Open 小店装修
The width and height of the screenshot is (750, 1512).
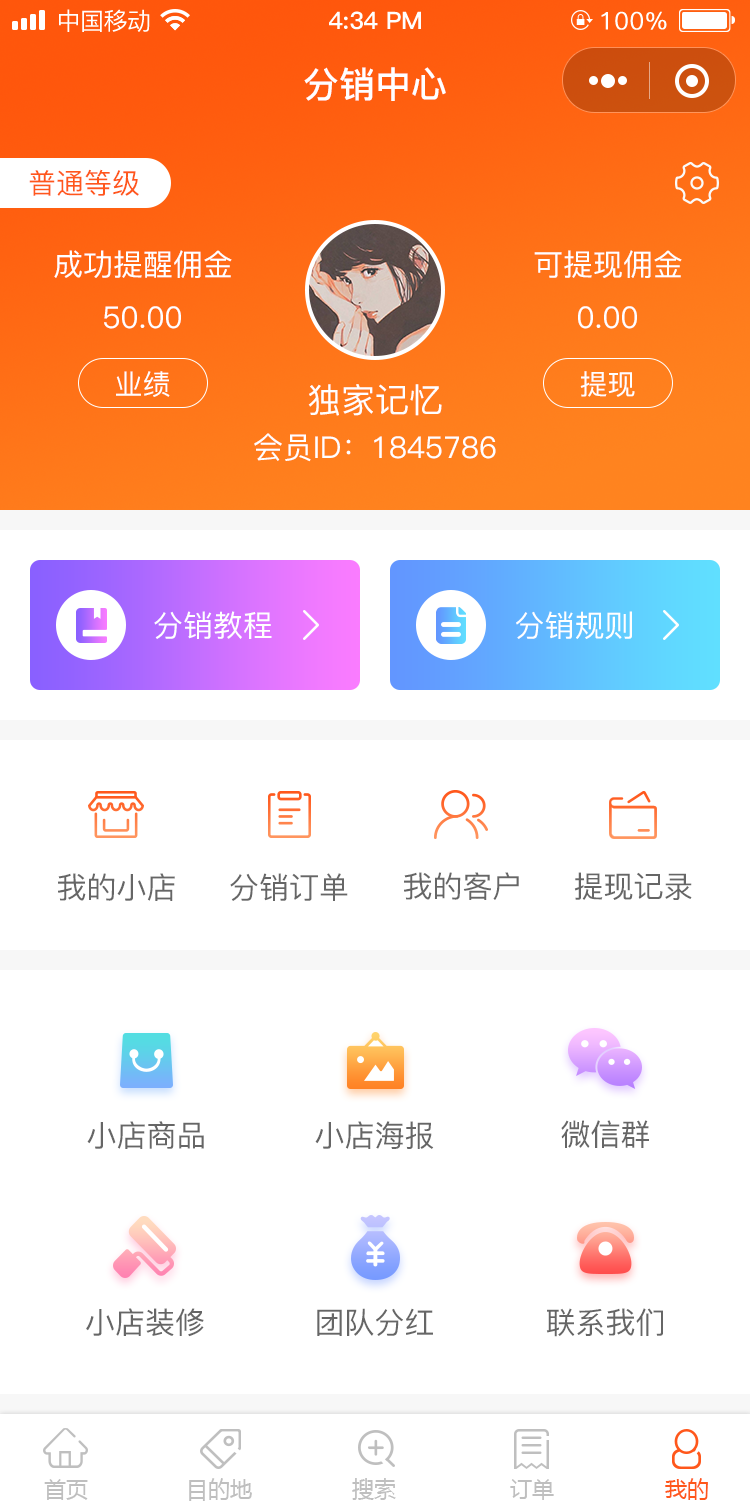click(x=145, y=1277)
